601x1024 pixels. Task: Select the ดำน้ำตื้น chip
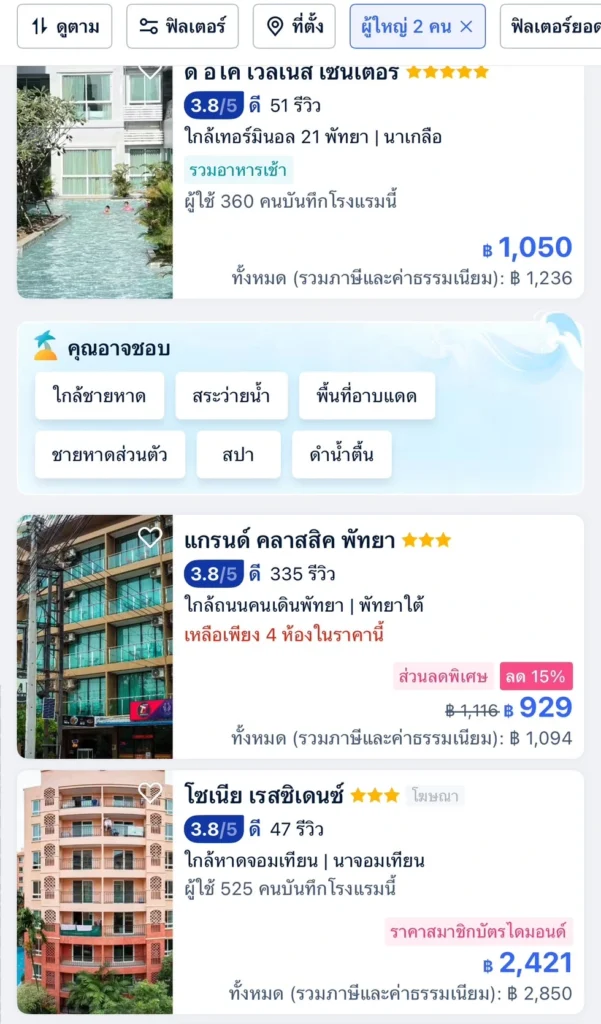coord(341,455)
